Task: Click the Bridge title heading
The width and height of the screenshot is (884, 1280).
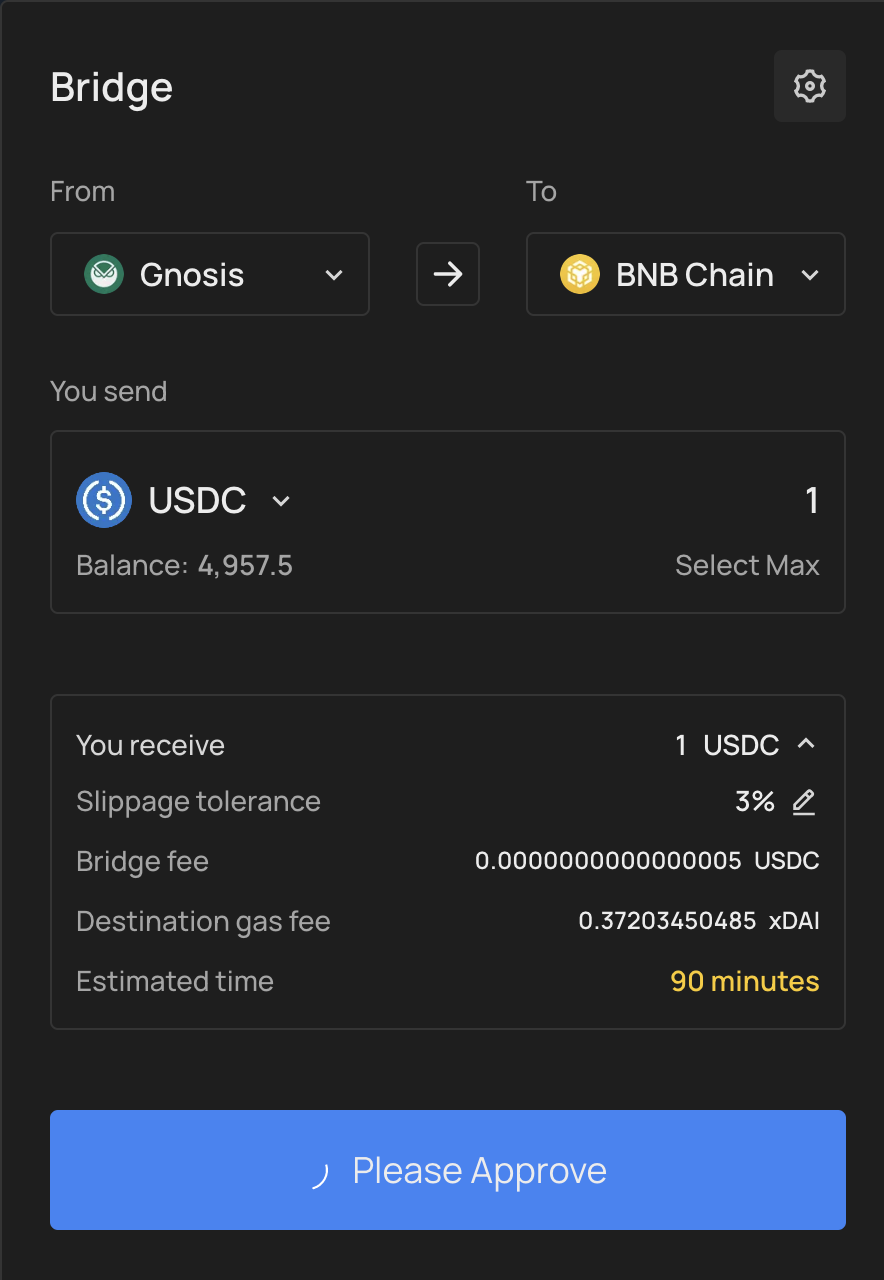Action: click(x=111, y=87)
